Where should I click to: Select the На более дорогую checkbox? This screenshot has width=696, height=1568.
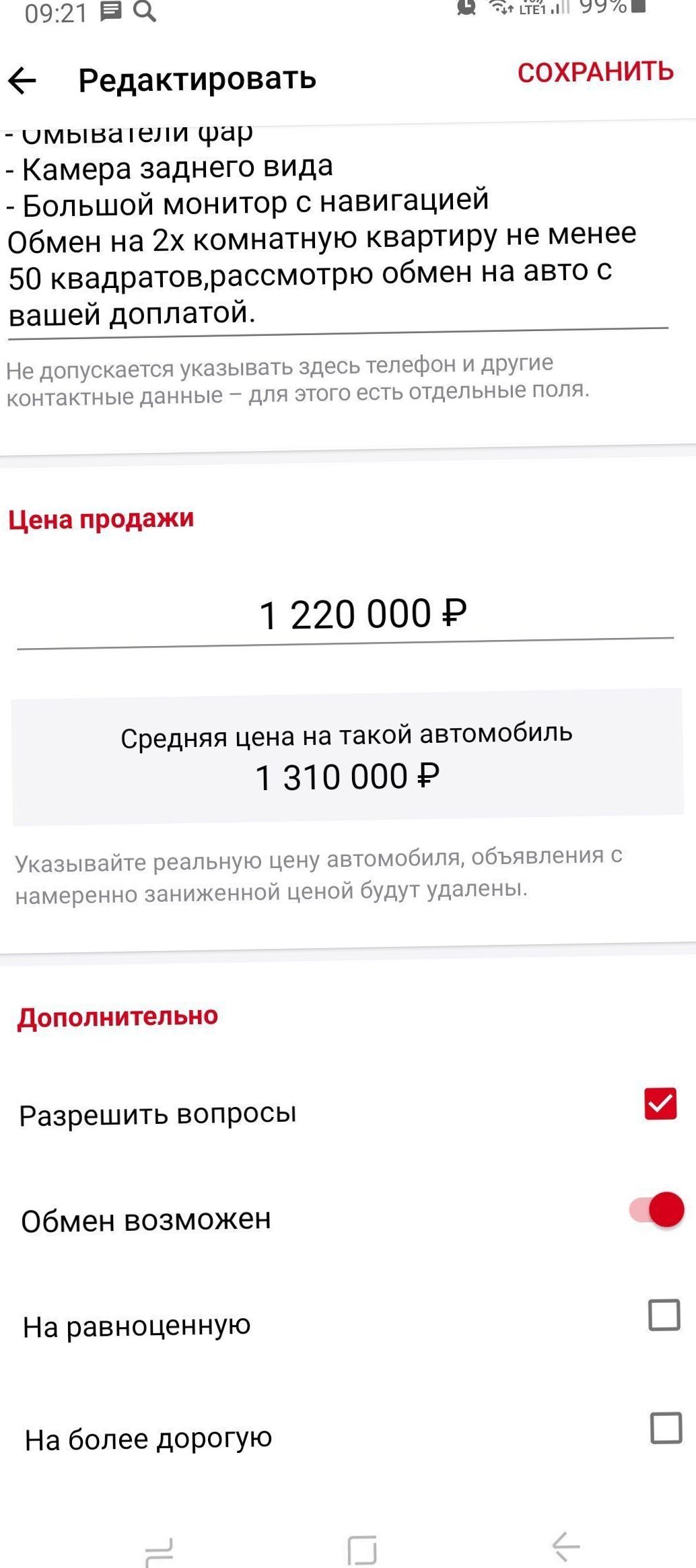pos(666,1427)
